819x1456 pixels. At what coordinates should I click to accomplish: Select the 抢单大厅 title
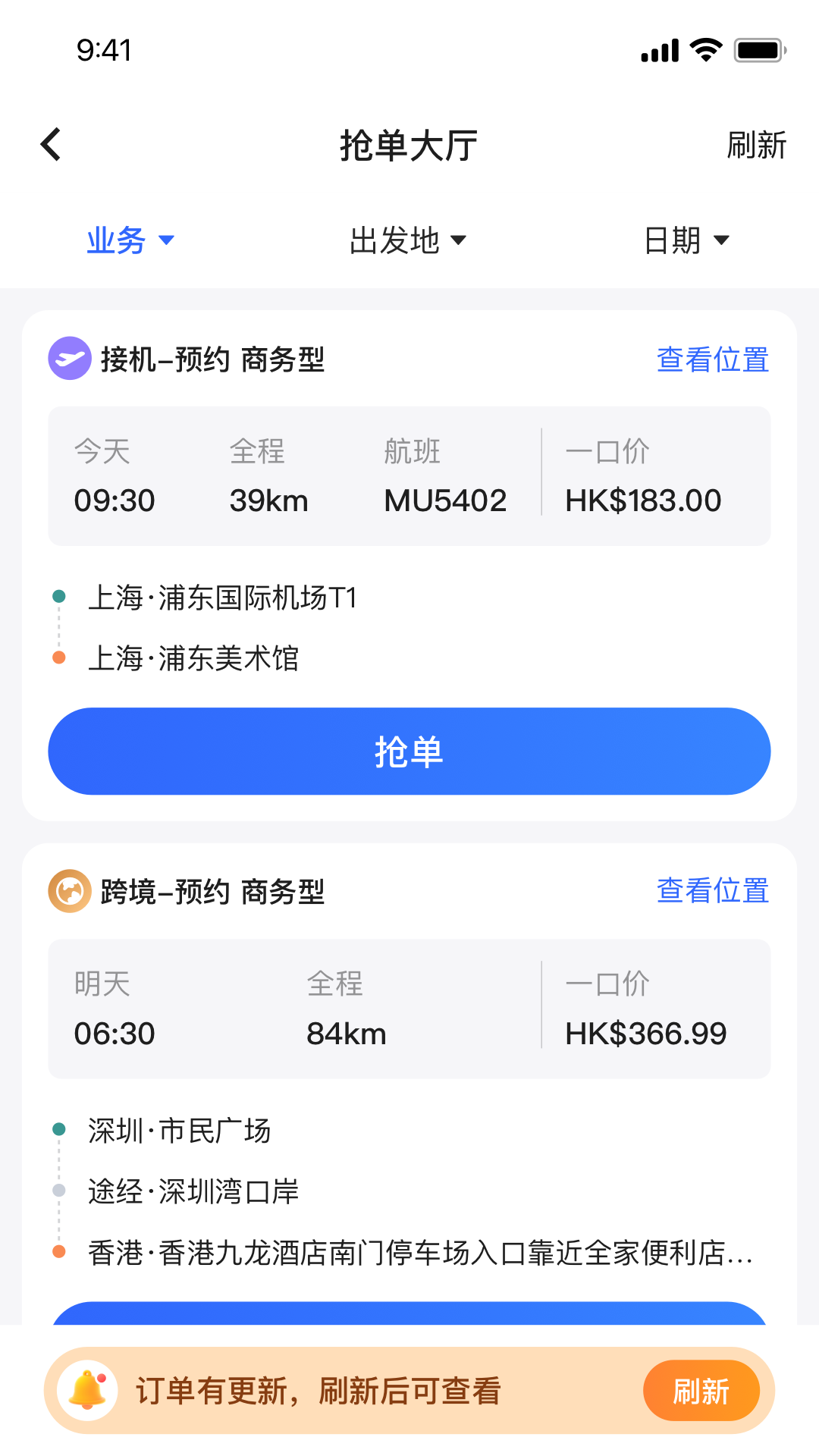click(408, 146)
